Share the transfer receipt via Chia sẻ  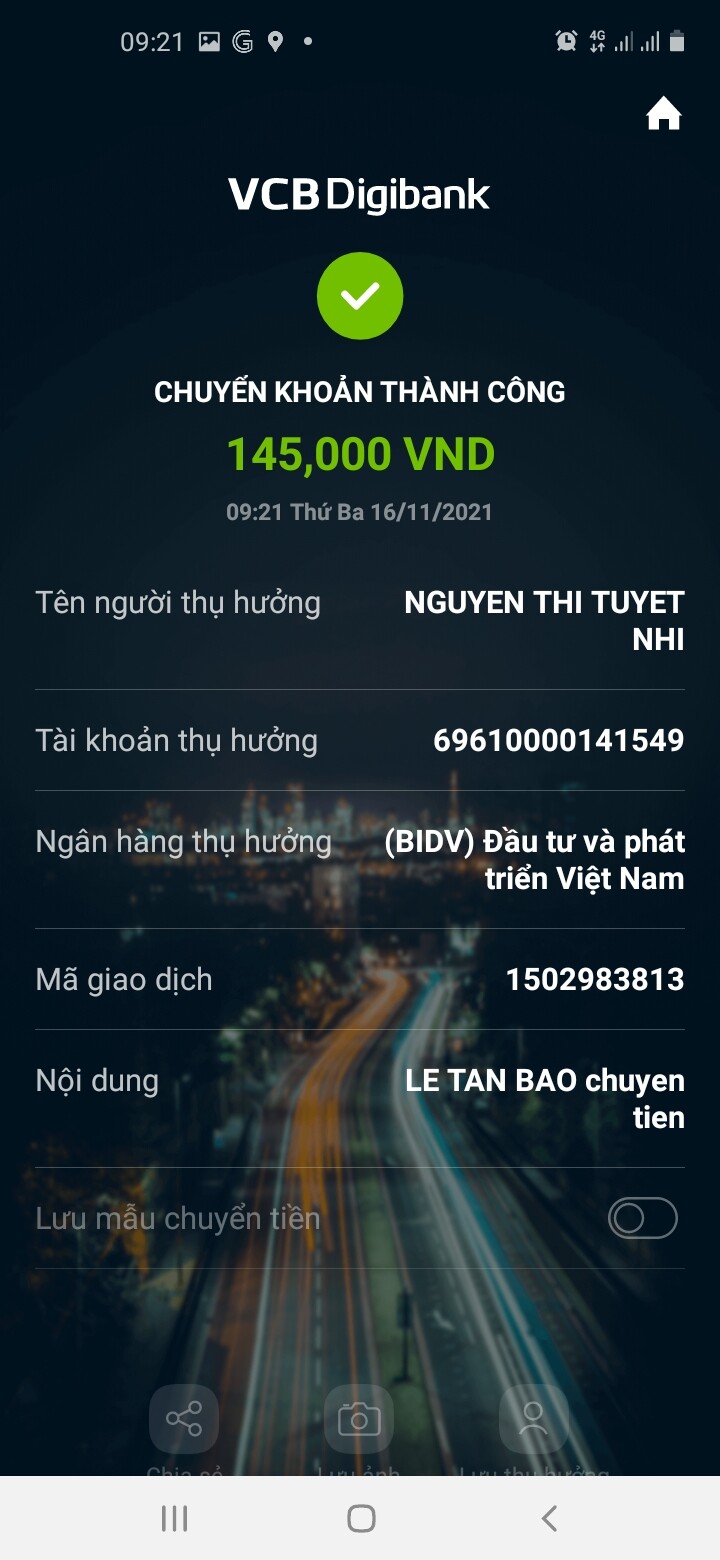click(184, 1420)
